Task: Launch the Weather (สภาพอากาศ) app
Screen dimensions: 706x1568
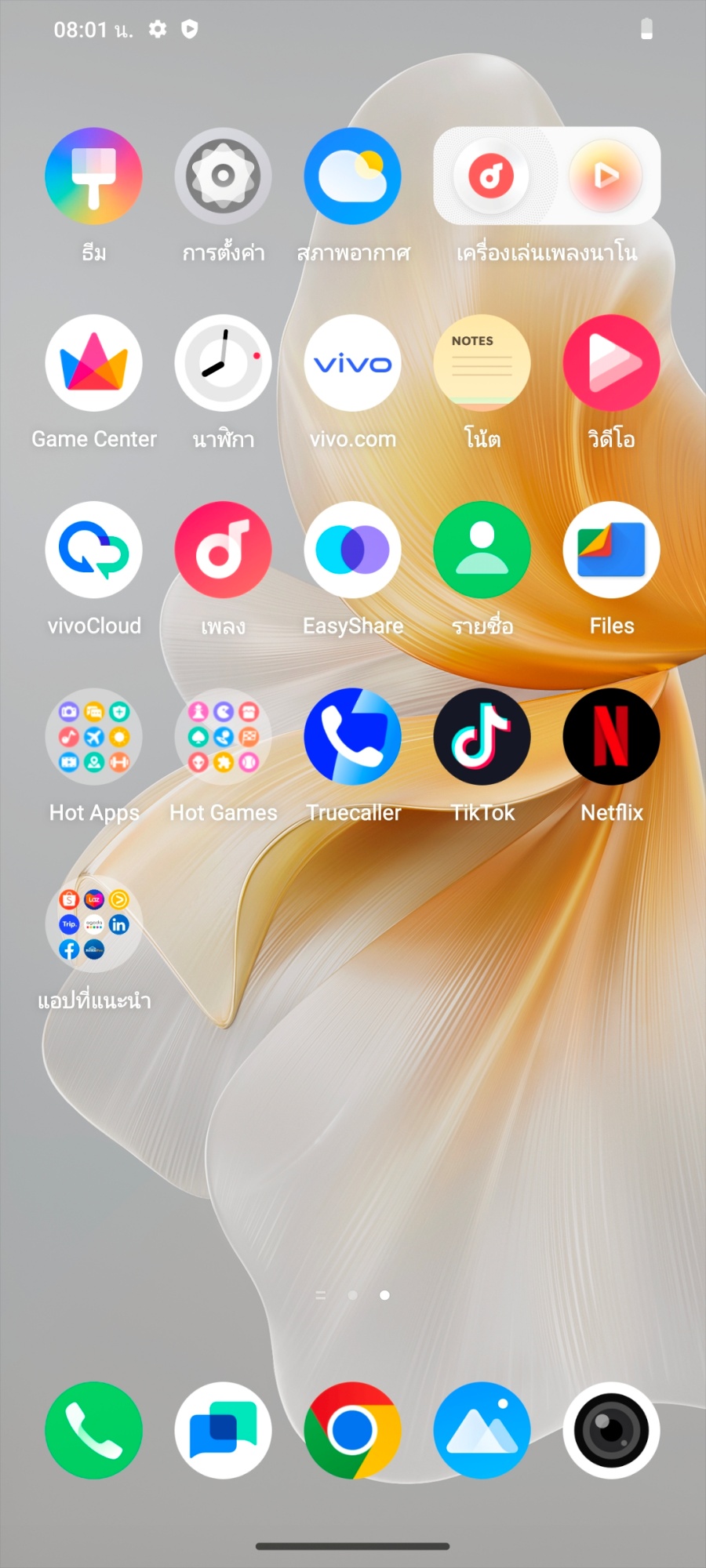Action: click(353, 176)
